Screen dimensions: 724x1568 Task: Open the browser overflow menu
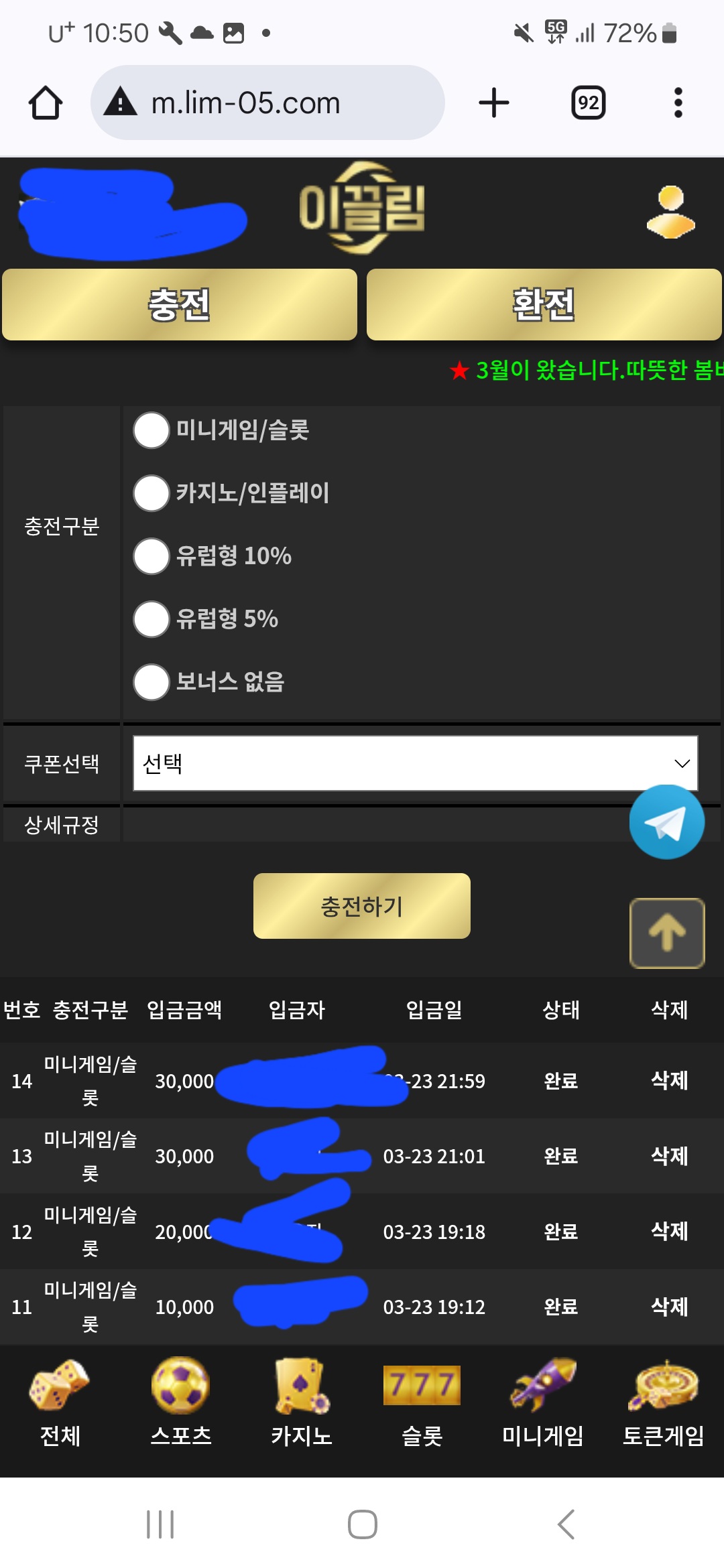pos(678,103)
